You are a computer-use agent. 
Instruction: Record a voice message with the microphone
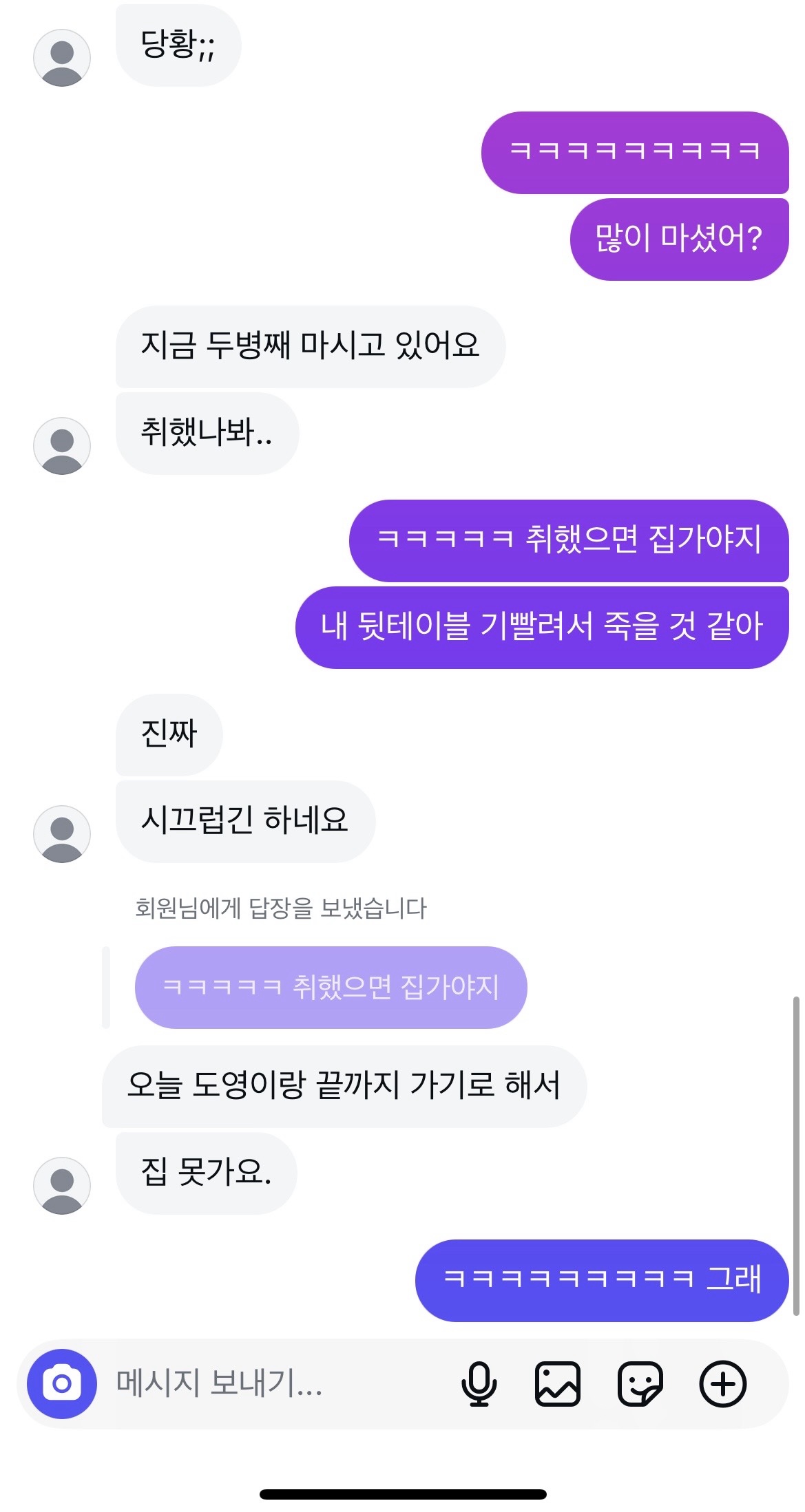click(479, 1383)
